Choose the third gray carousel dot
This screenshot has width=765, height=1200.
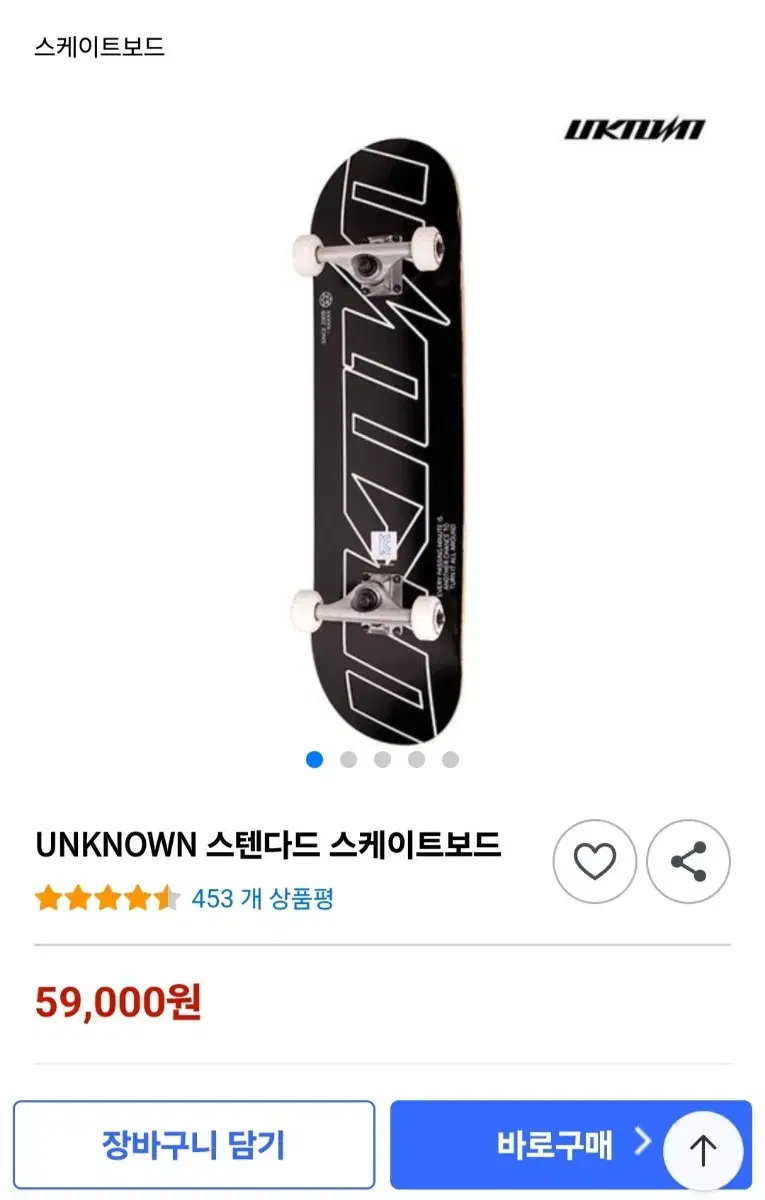(x=381, y=760)
